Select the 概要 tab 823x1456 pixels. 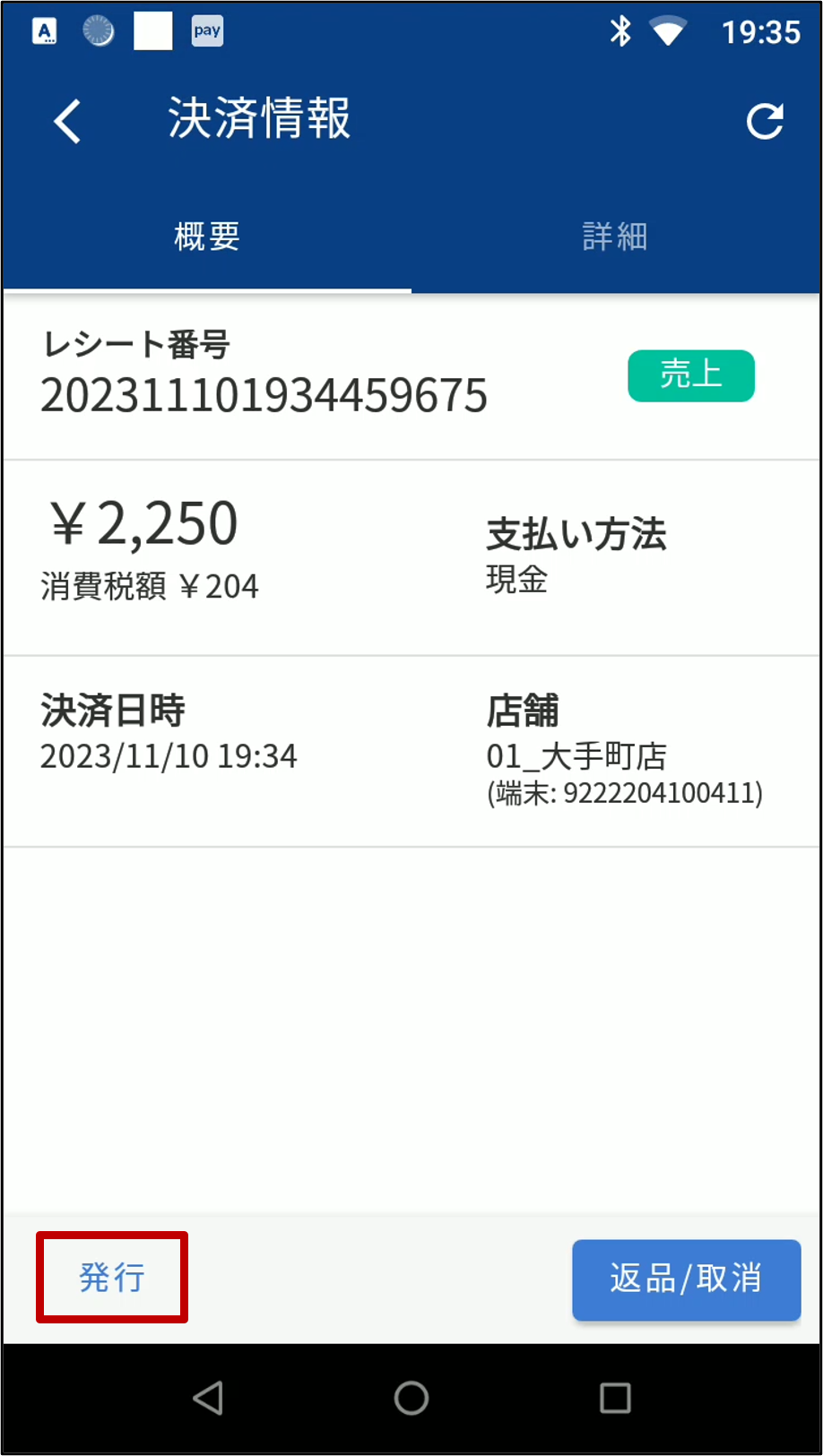[x=205, y=236]
